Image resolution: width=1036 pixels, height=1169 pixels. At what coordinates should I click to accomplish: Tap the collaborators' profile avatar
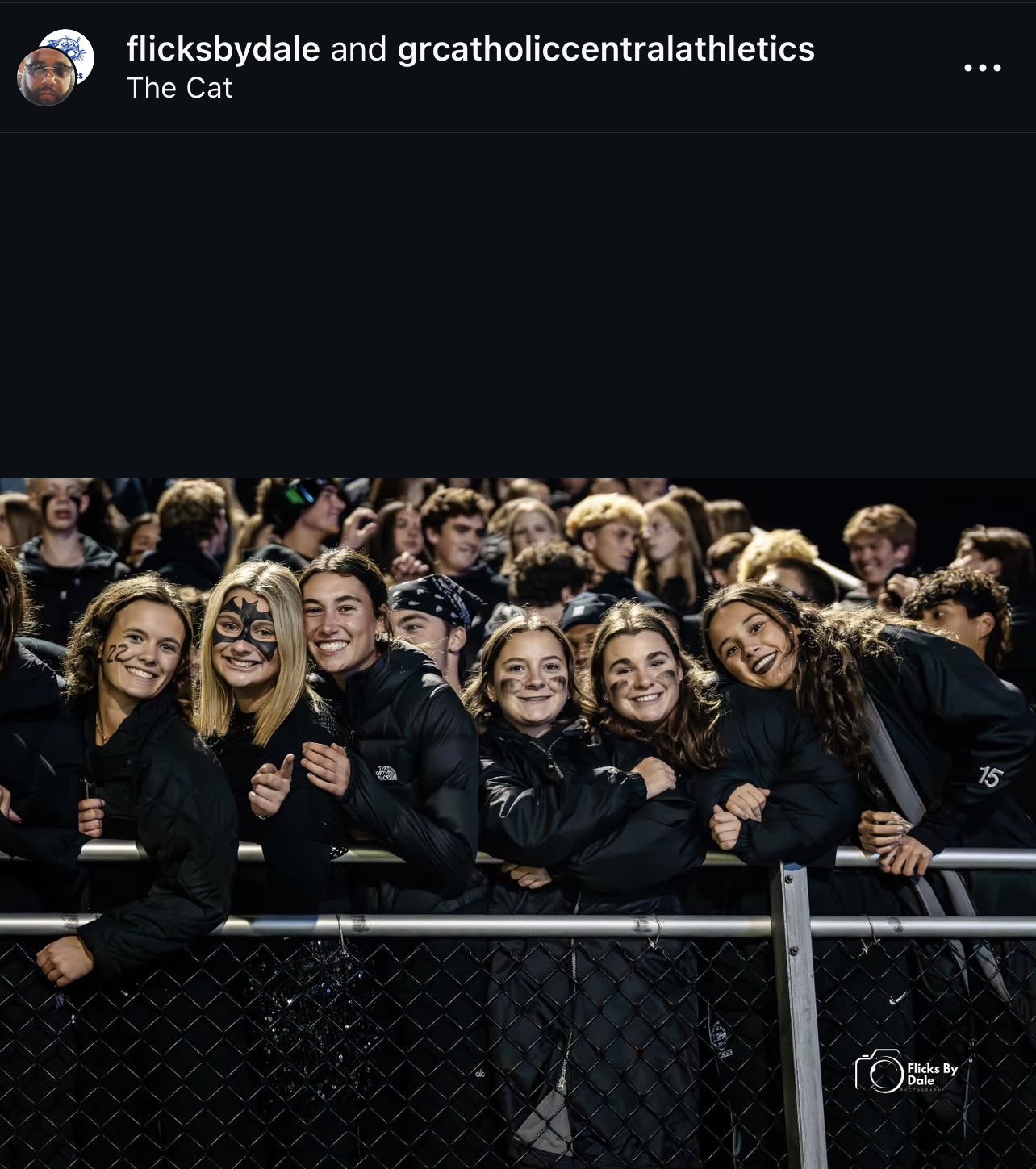pos(55,68)
